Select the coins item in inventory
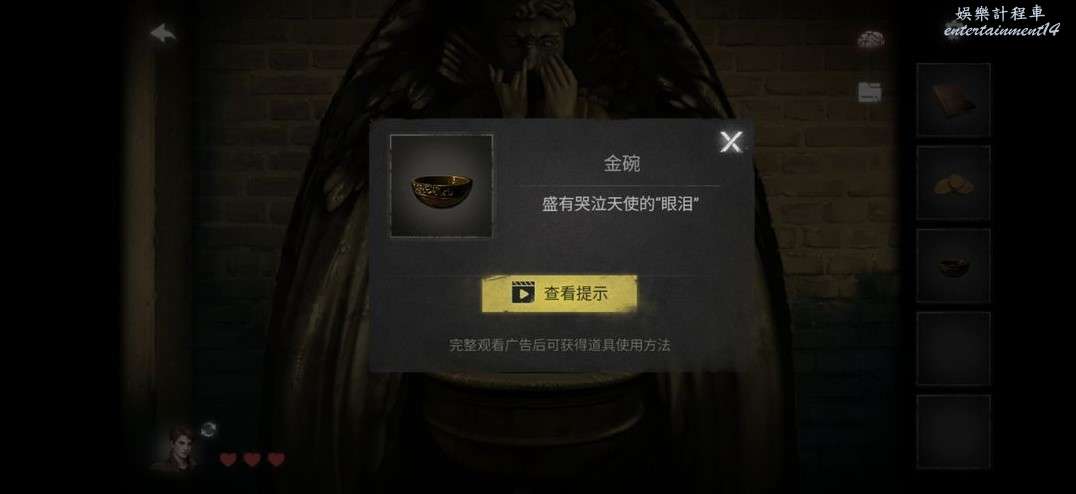The image size is (1076, 494). [953, 183]
